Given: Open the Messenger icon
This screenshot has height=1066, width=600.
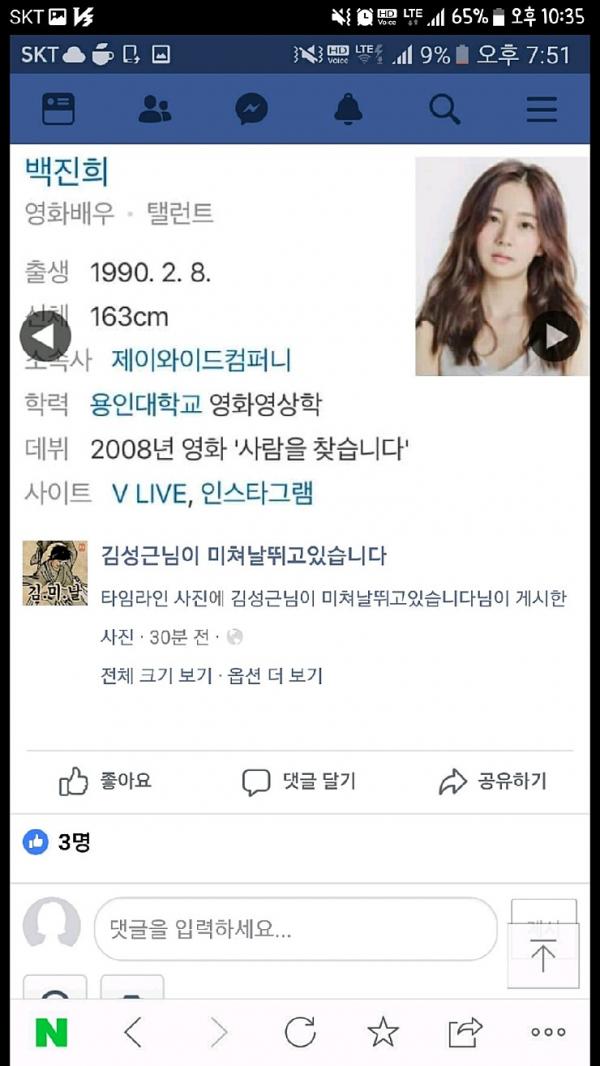Looking at the screenshot, I should 251,108.
